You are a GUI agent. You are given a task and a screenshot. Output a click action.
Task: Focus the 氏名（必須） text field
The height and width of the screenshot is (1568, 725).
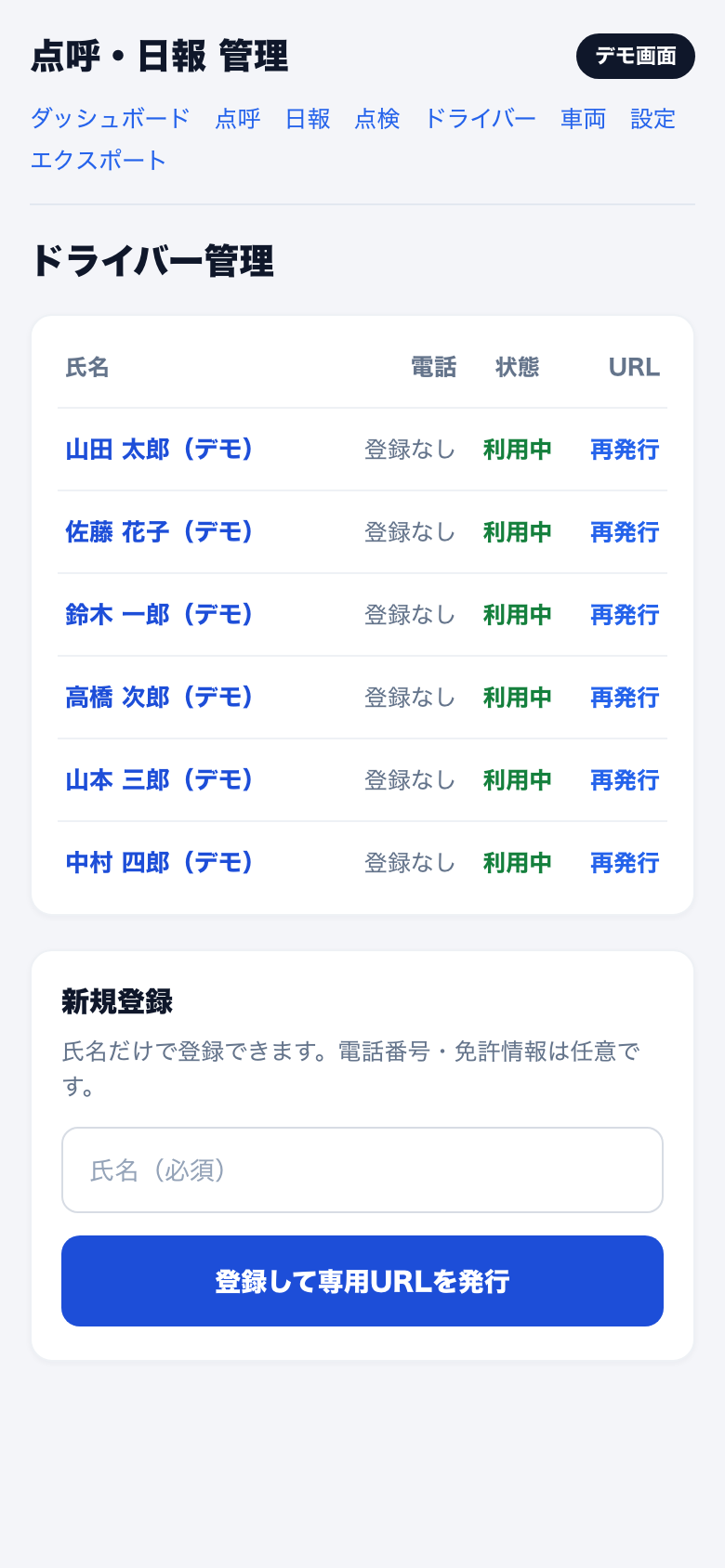pyautogui.click(x=362, y=1170)
